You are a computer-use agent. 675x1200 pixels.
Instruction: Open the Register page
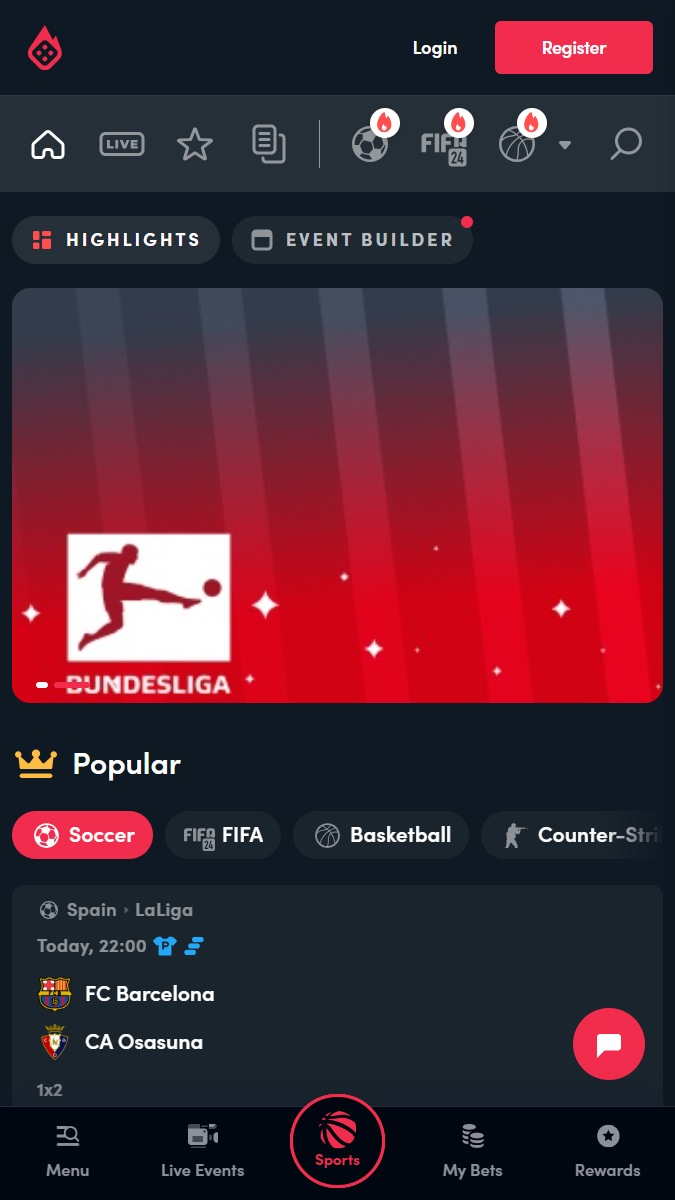pyautogui.click(x=573, y=48)
